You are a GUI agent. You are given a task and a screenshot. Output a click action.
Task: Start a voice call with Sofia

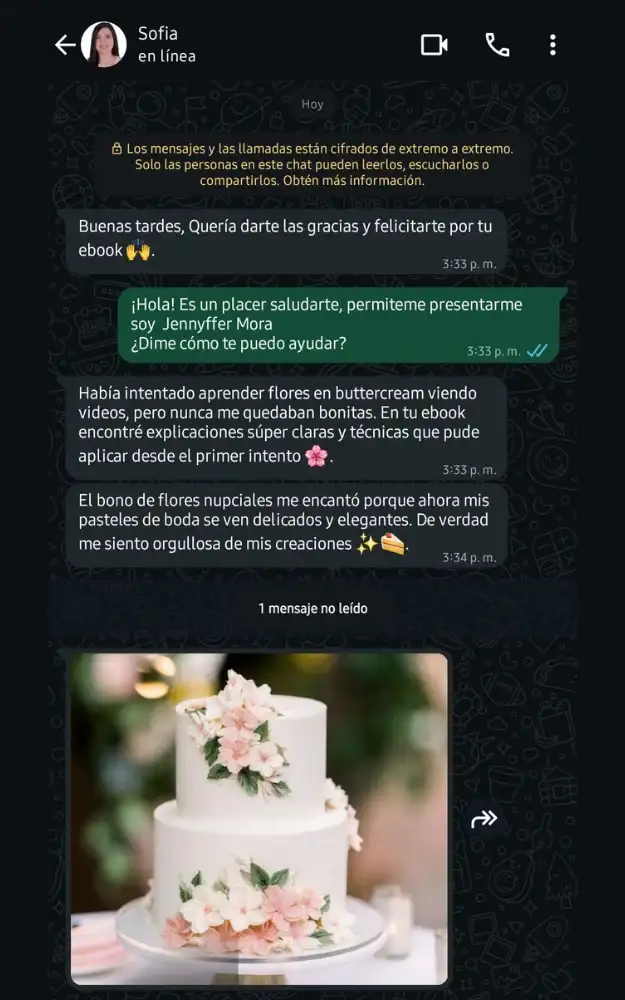click(x=497, y=45)
